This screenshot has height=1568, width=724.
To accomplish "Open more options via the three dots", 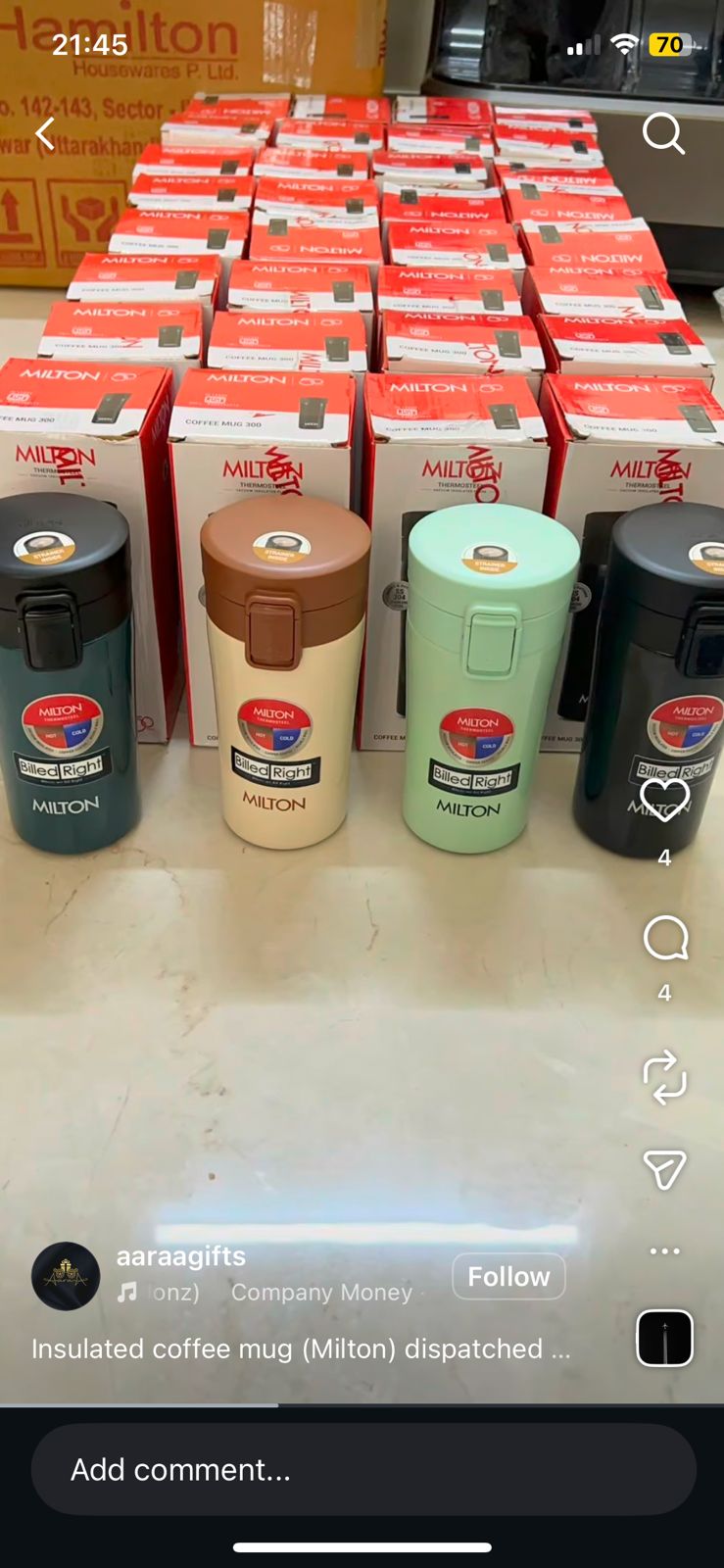I will tap(665, 1250).
